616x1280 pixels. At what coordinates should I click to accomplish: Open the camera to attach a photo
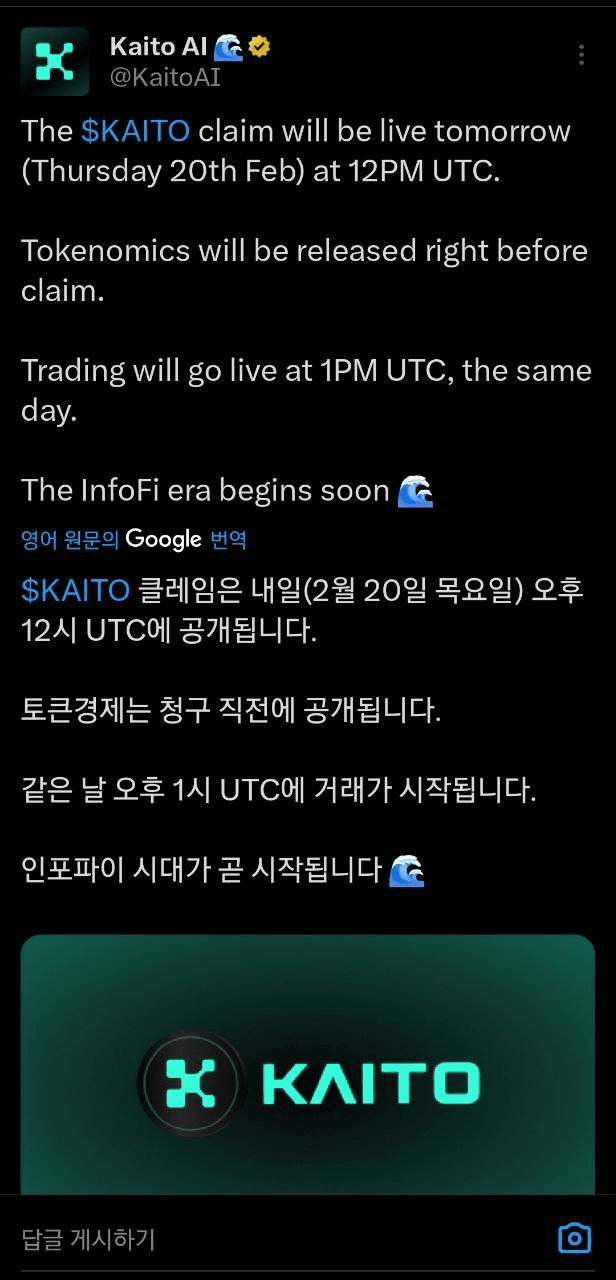(x=574, y=1238)
